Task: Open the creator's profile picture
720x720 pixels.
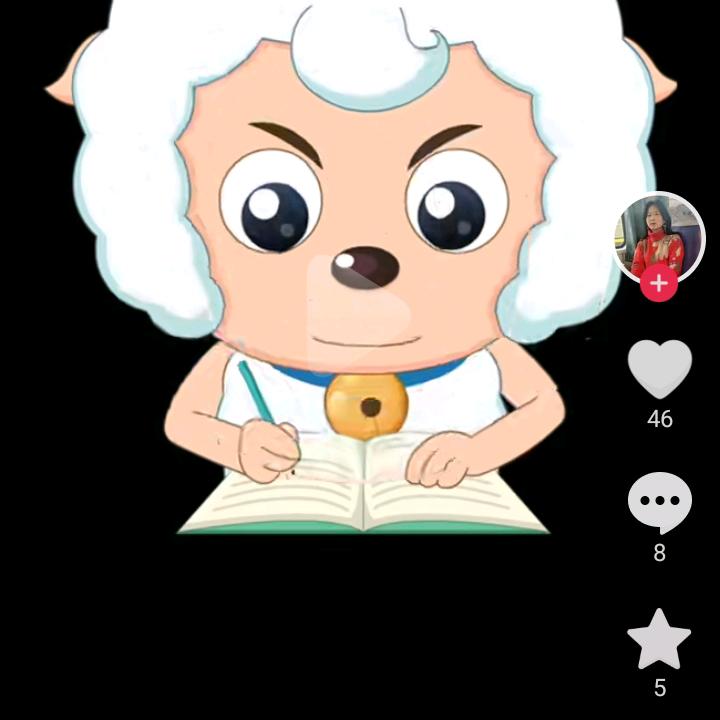Action: (658, 235)
